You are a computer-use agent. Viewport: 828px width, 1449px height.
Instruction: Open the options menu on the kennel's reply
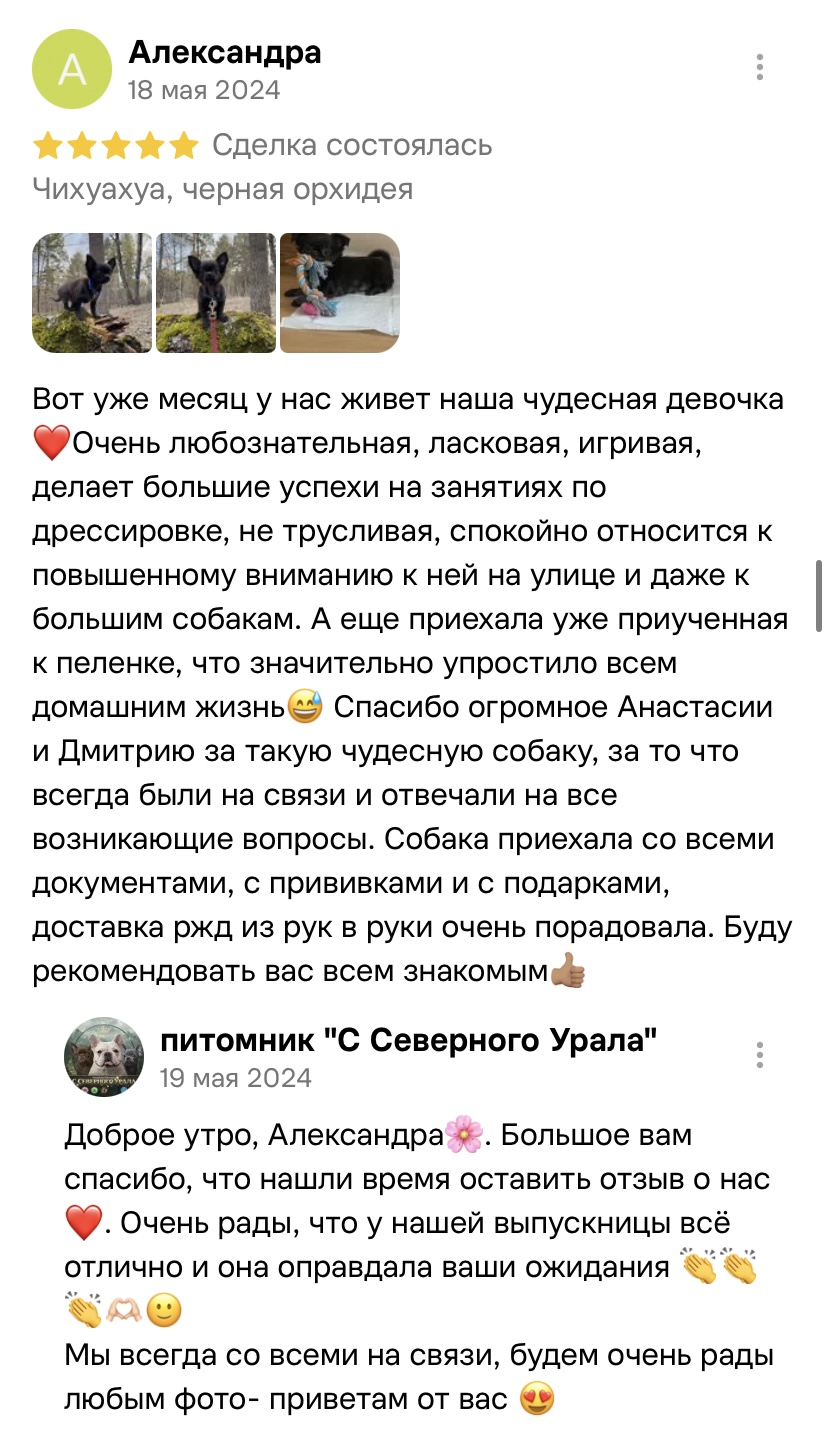point(760,1055)
